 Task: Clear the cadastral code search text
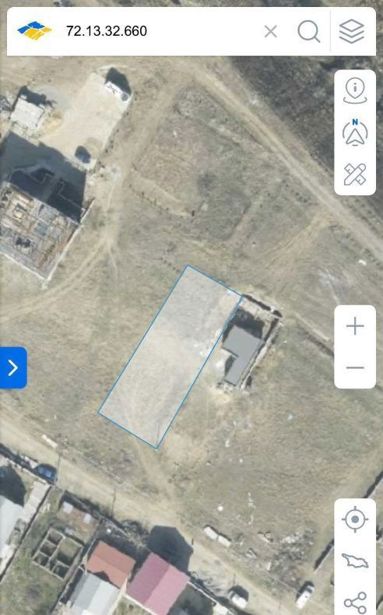click(x=271, y=31)
